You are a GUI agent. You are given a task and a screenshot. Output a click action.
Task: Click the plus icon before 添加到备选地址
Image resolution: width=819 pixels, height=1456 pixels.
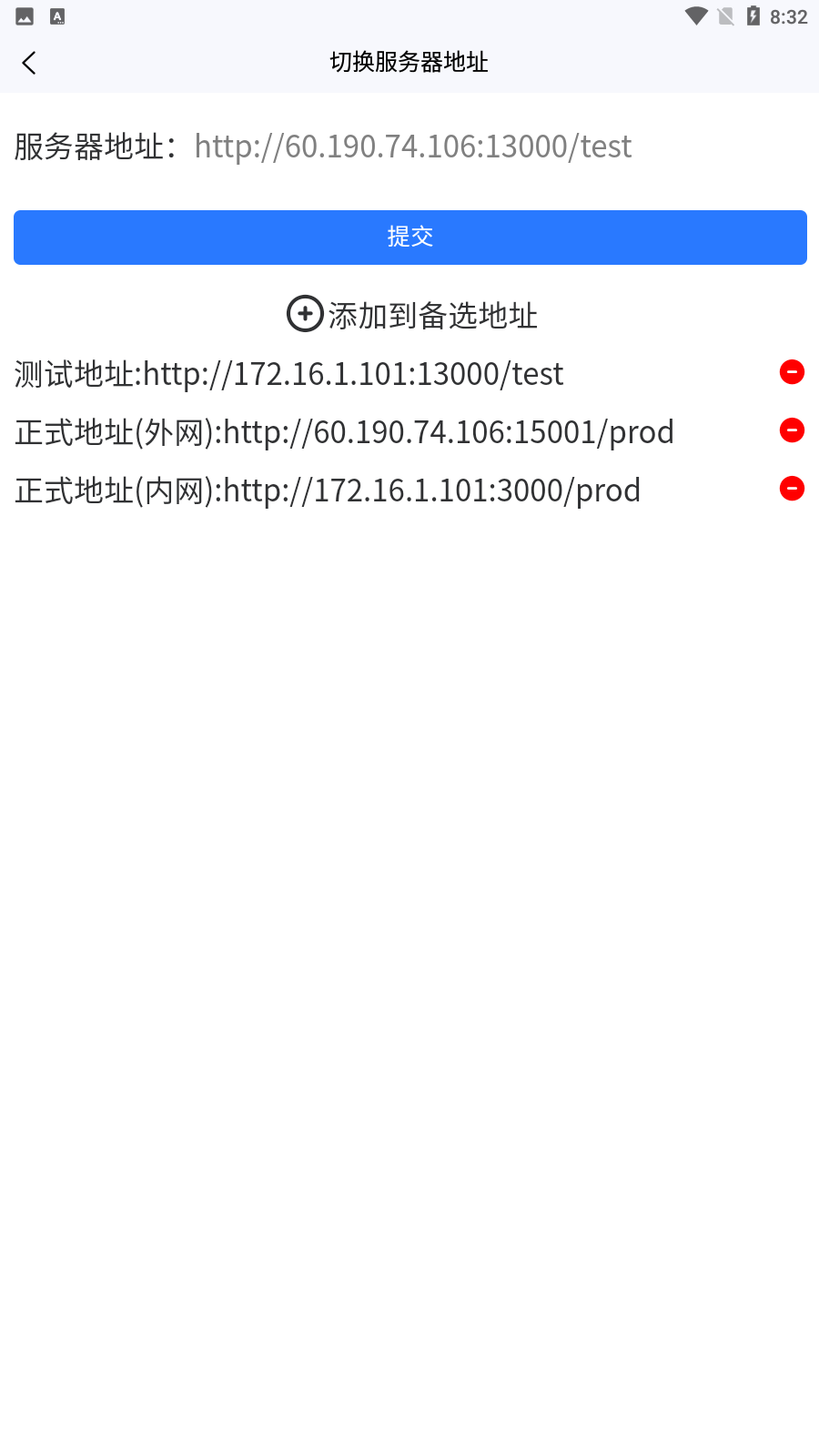(x=304, y=315)
